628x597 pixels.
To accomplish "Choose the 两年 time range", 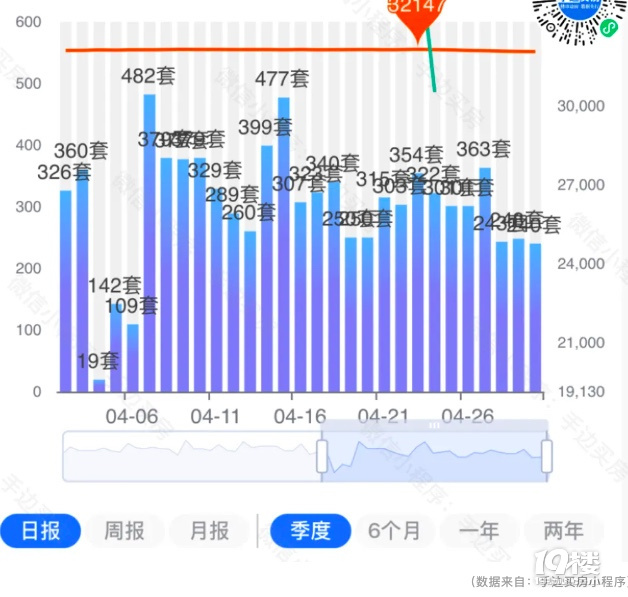I will [563, 530].
